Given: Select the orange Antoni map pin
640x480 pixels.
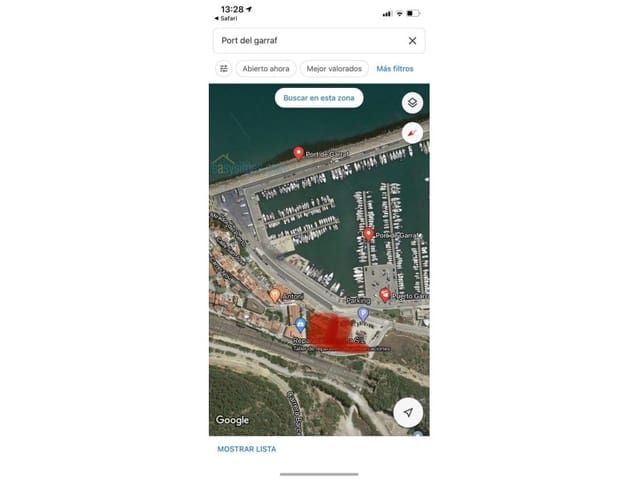Looking at the screenshot, I should tap(275, 295).
